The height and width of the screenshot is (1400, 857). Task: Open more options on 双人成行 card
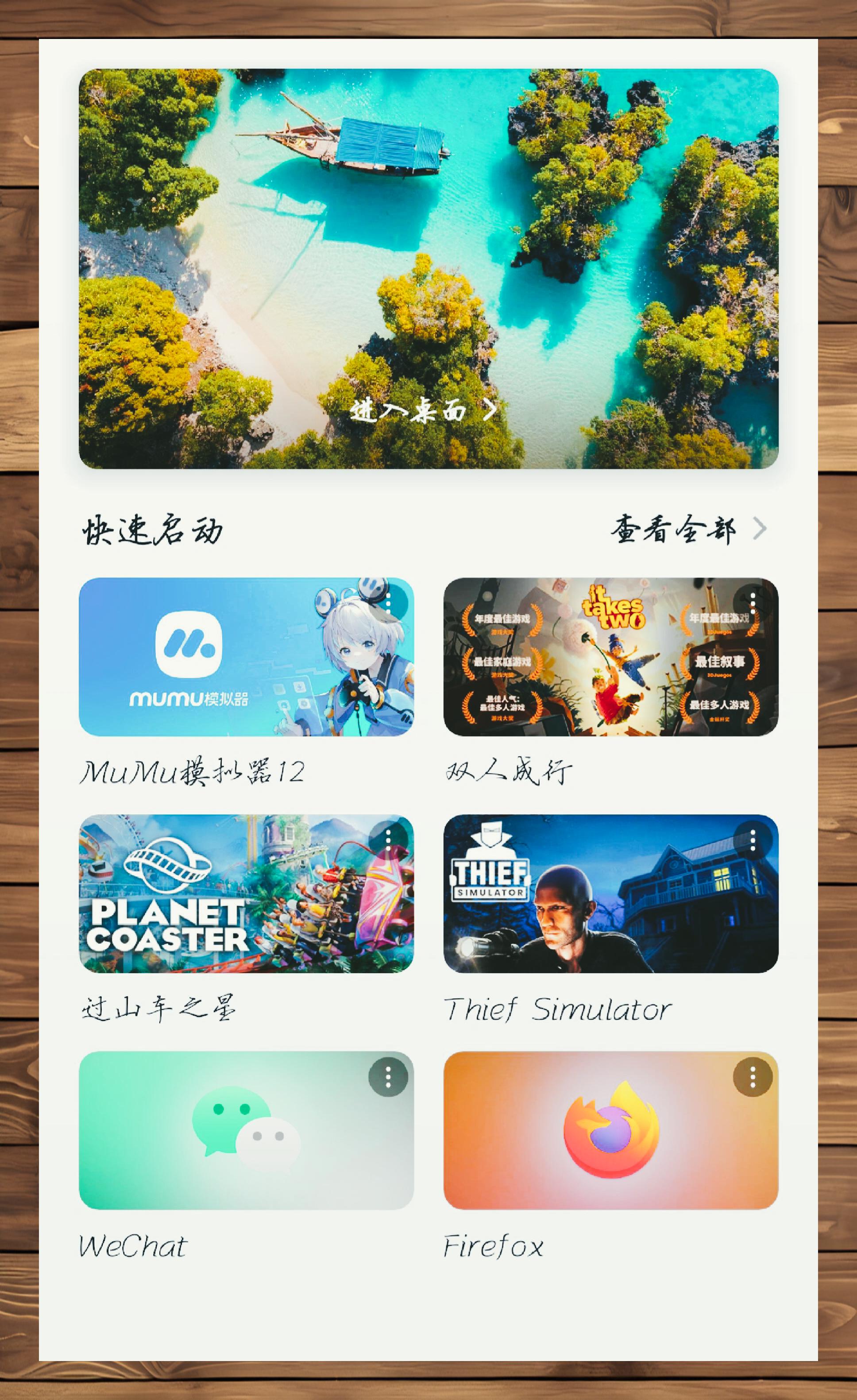click(753, 602)
